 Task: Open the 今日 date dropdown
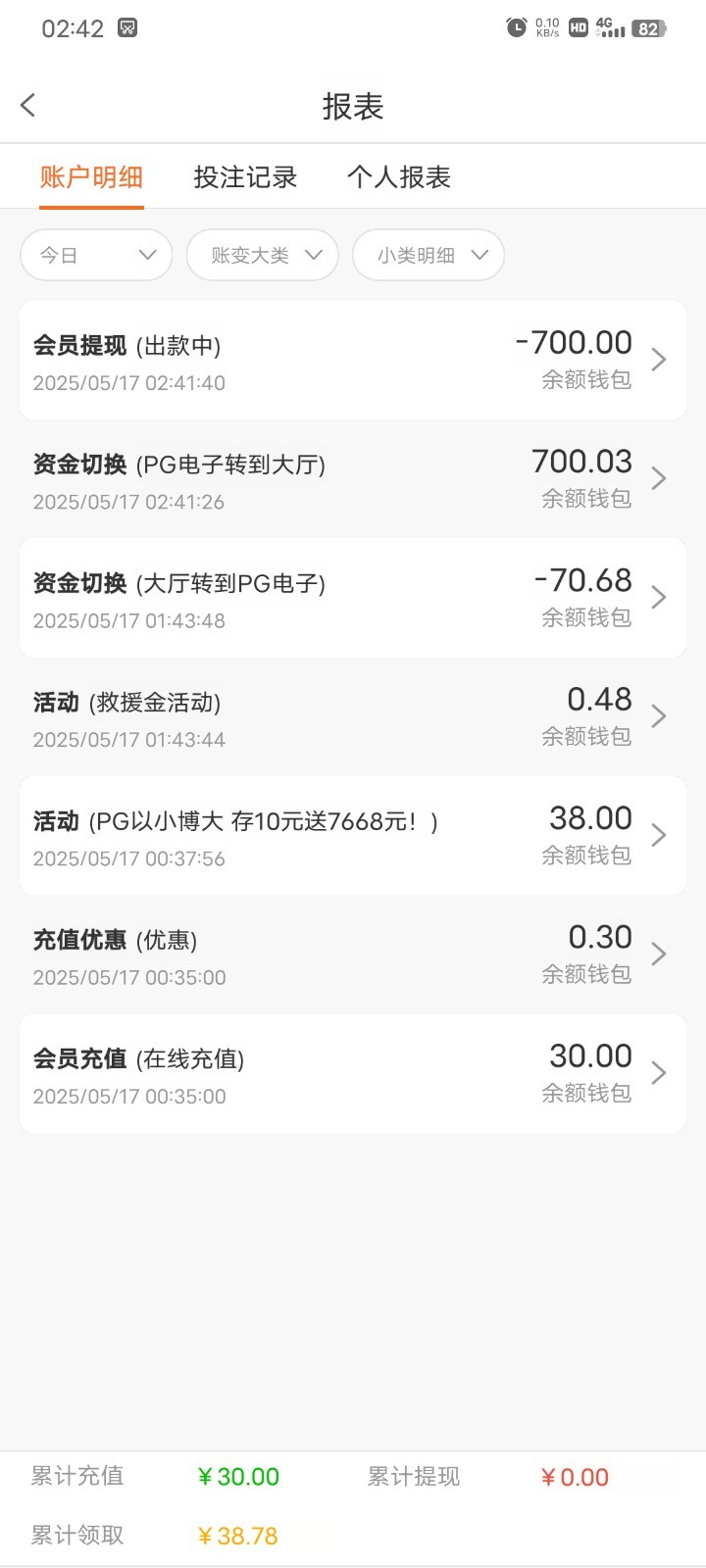pos(96,255)
